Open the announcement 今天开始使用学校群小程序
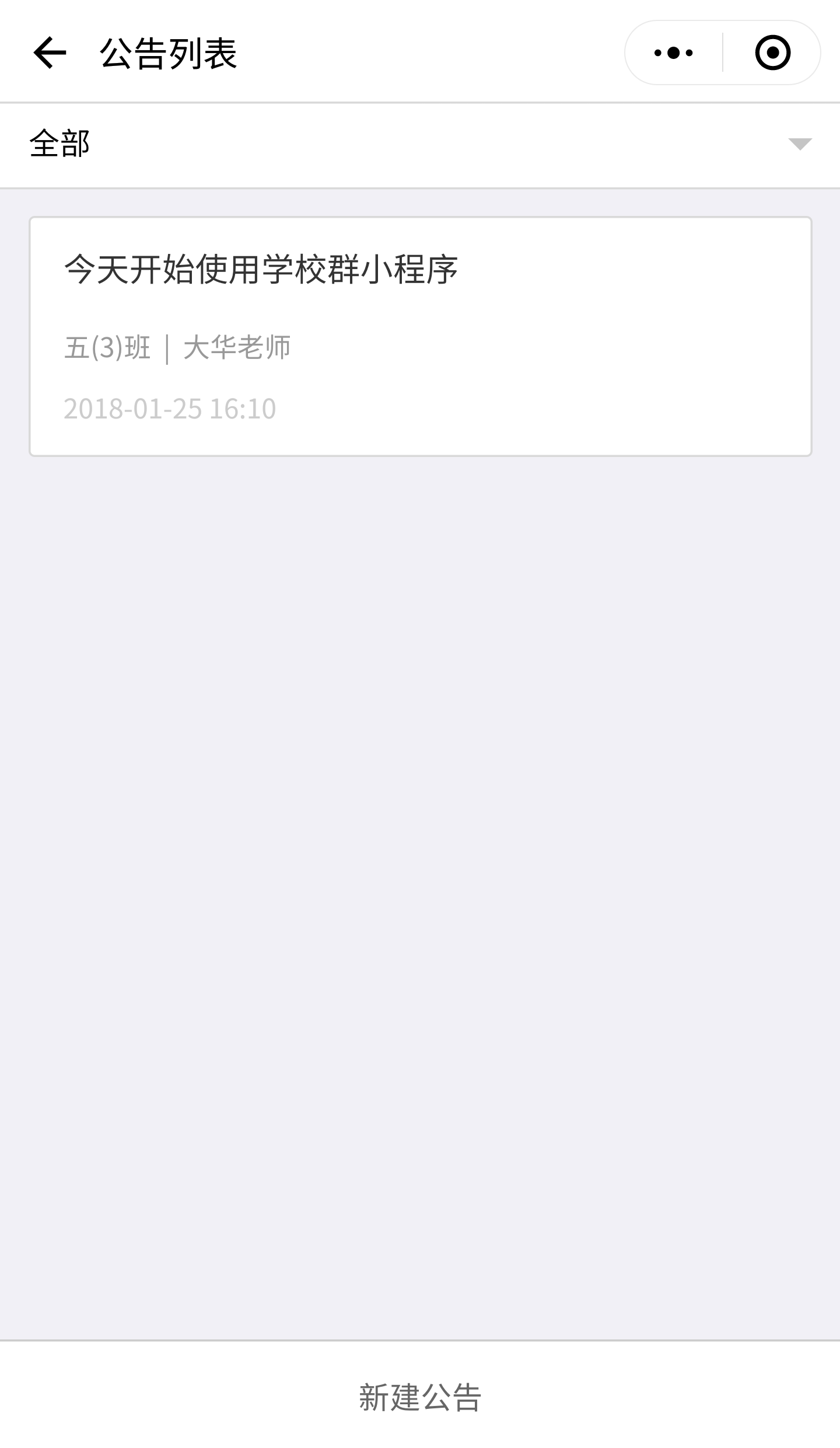 tap(420, 336)
